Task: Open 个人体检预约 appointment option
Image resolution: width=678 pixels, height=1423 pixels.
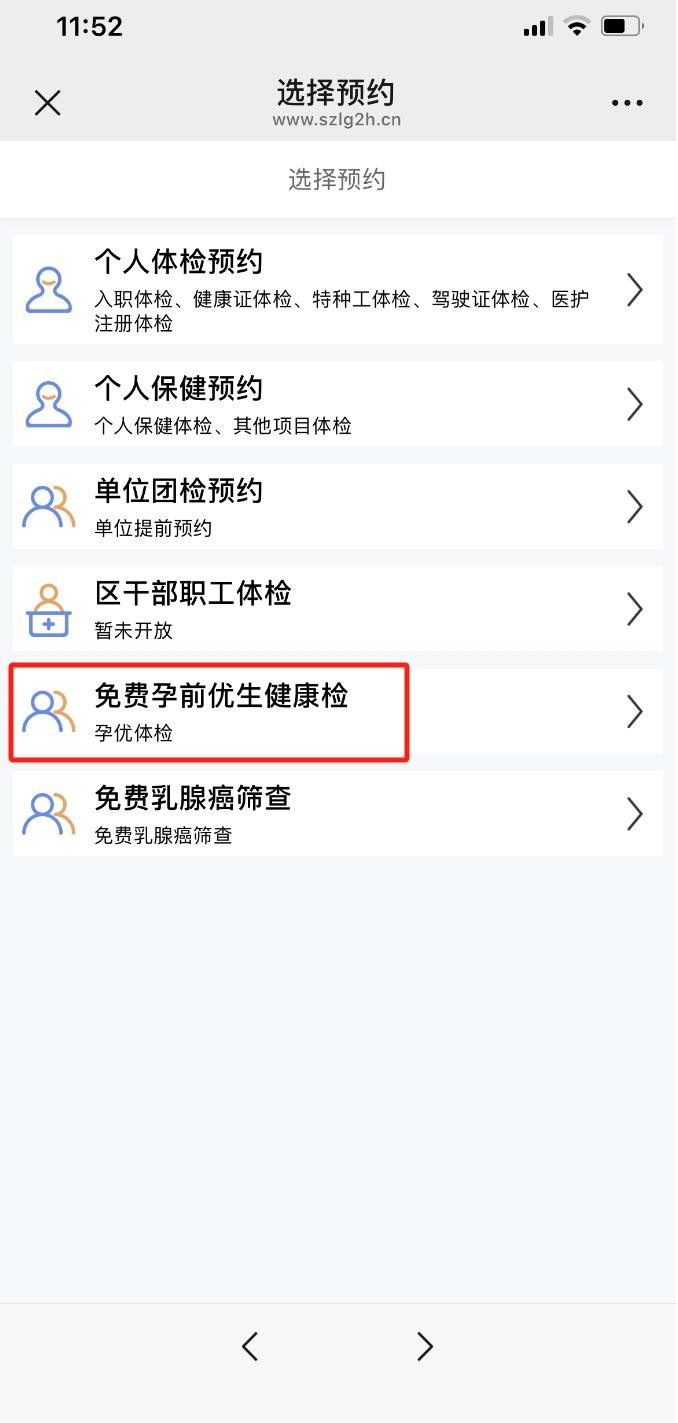Action: (337, 289)
